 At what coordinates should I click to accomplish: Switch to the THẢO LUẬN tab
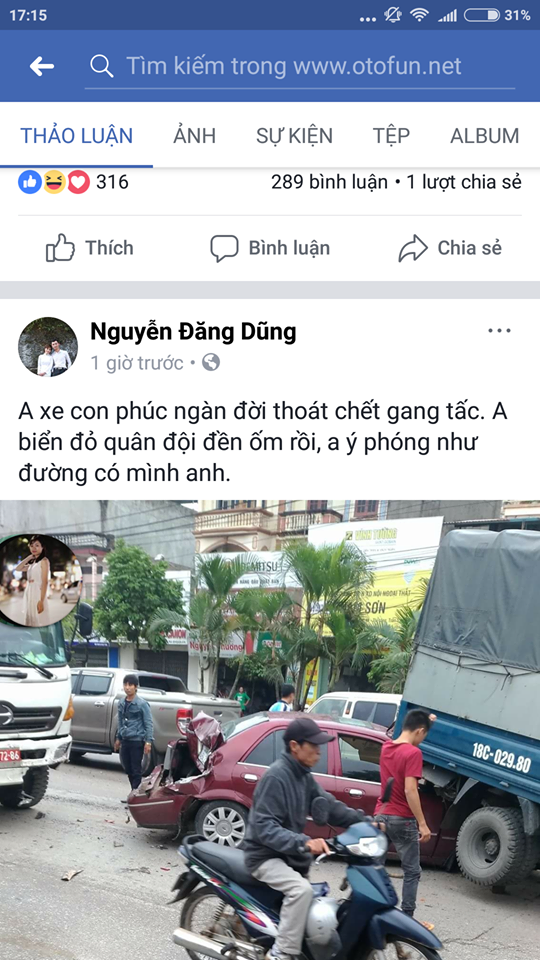point(77,135)
